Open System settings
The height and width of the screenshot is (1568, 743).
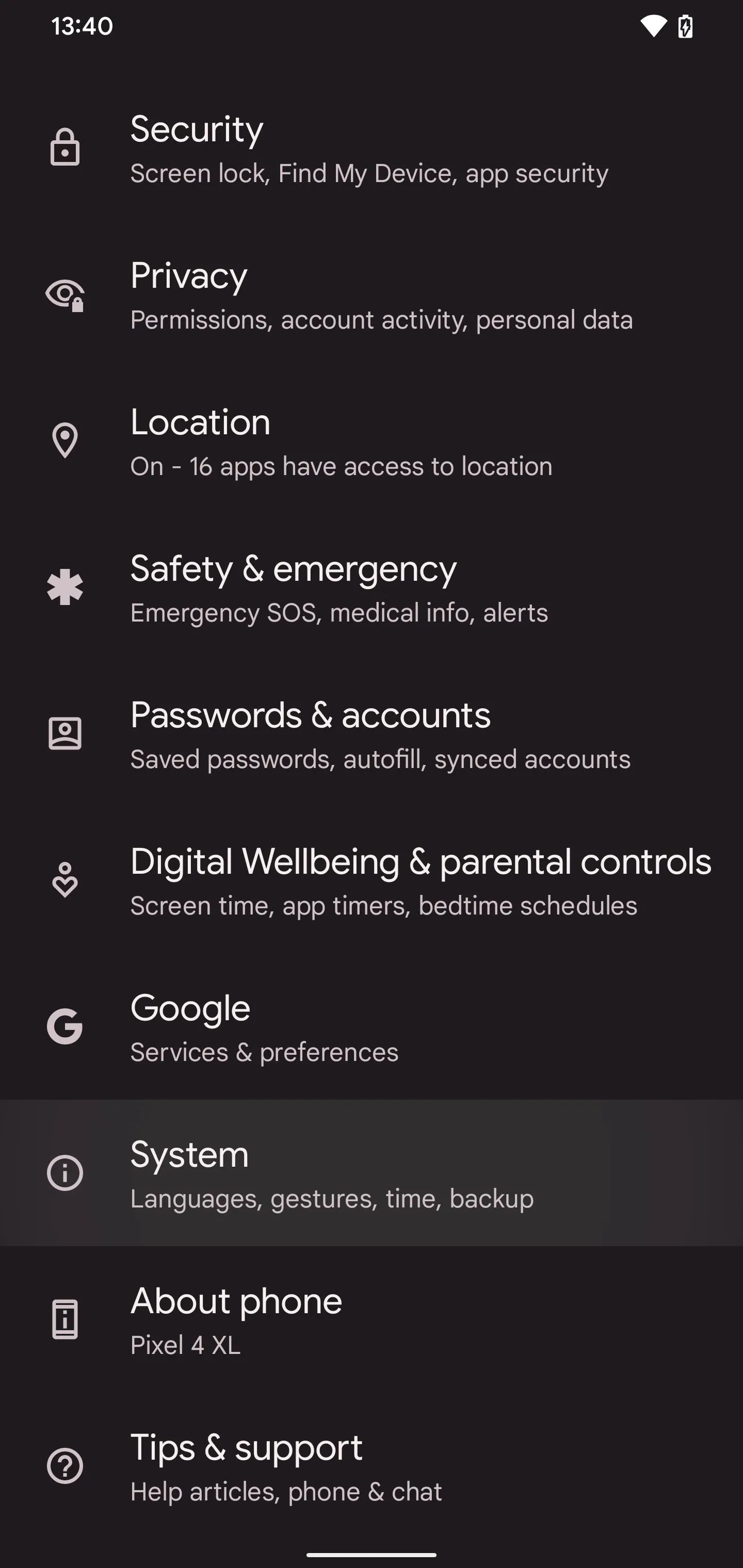tap(372, 1173)
